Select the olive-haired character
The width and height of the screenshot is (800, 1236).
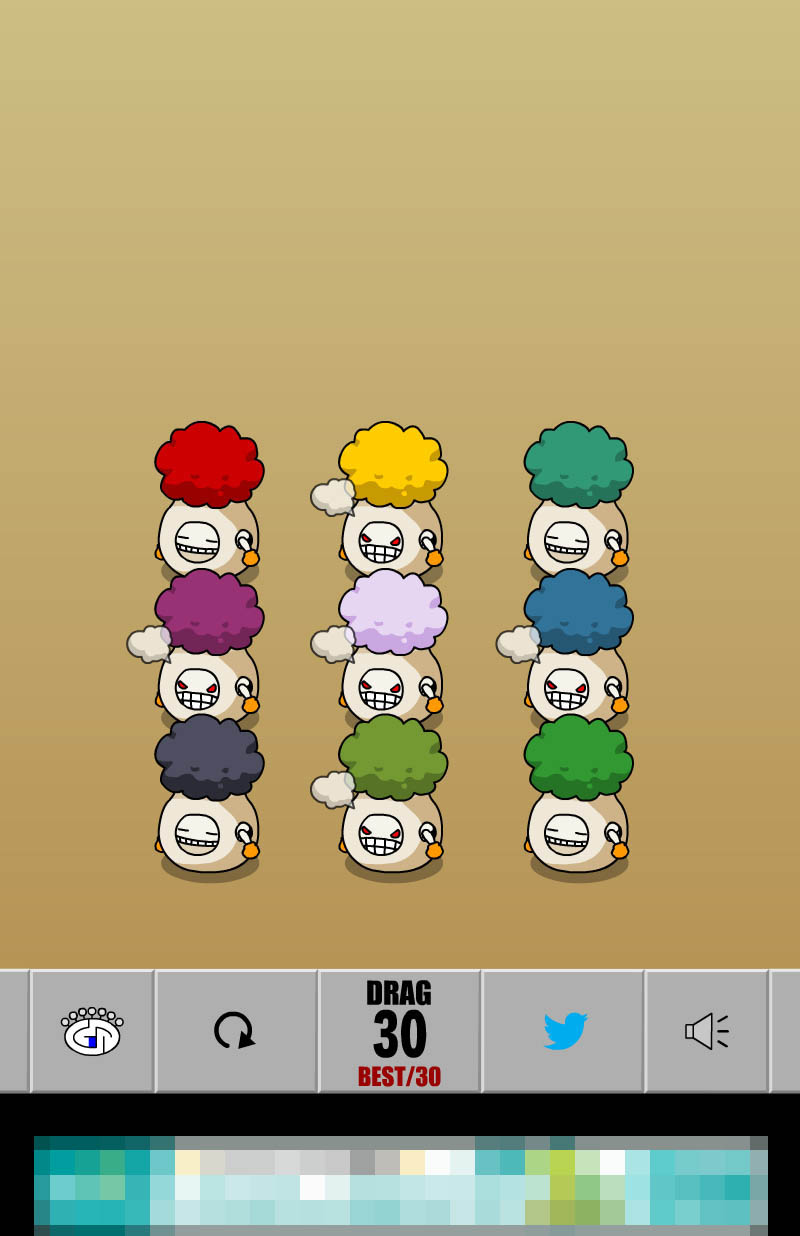tap(392, 795)
